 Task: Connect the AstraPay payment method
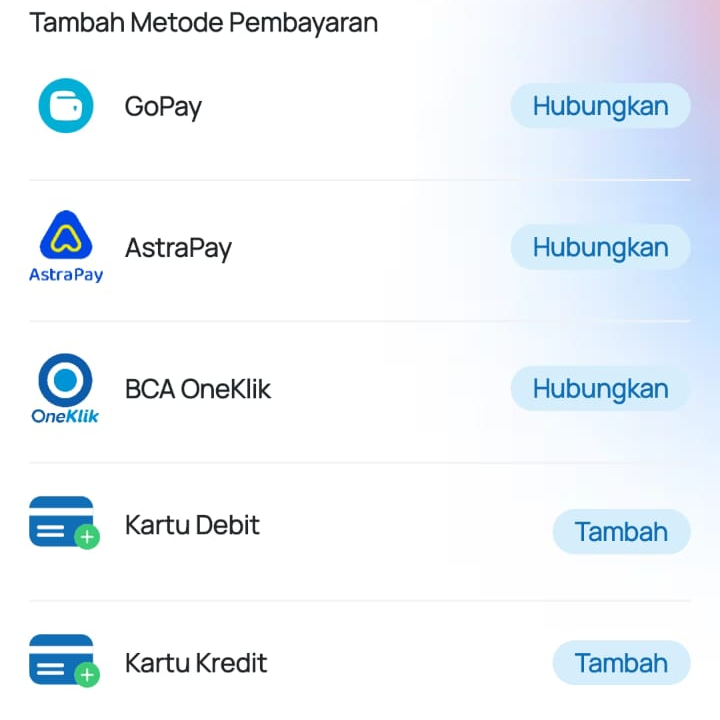[600, 247]
